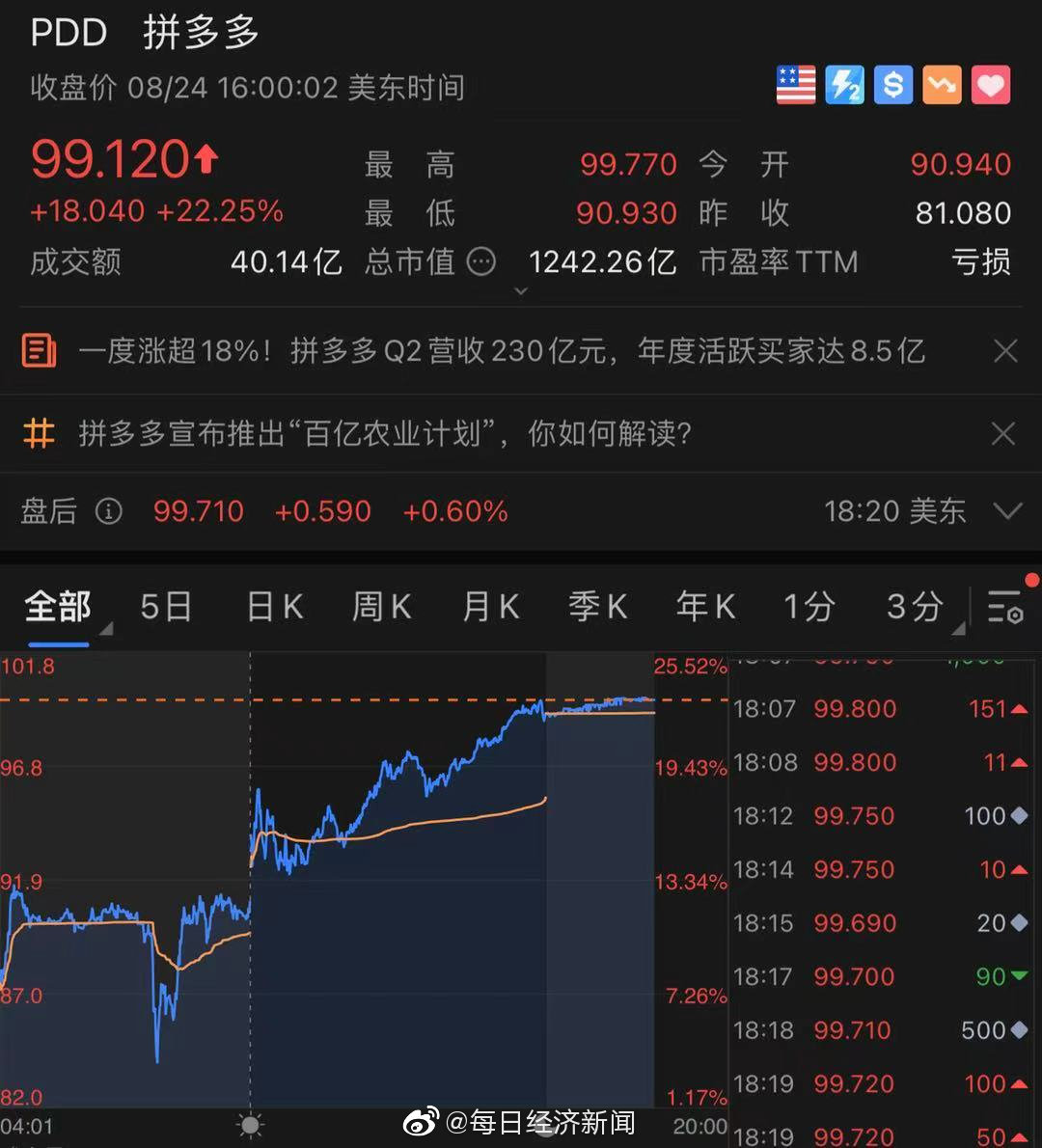Choose the 3分 chart interval

pos(915,607)
